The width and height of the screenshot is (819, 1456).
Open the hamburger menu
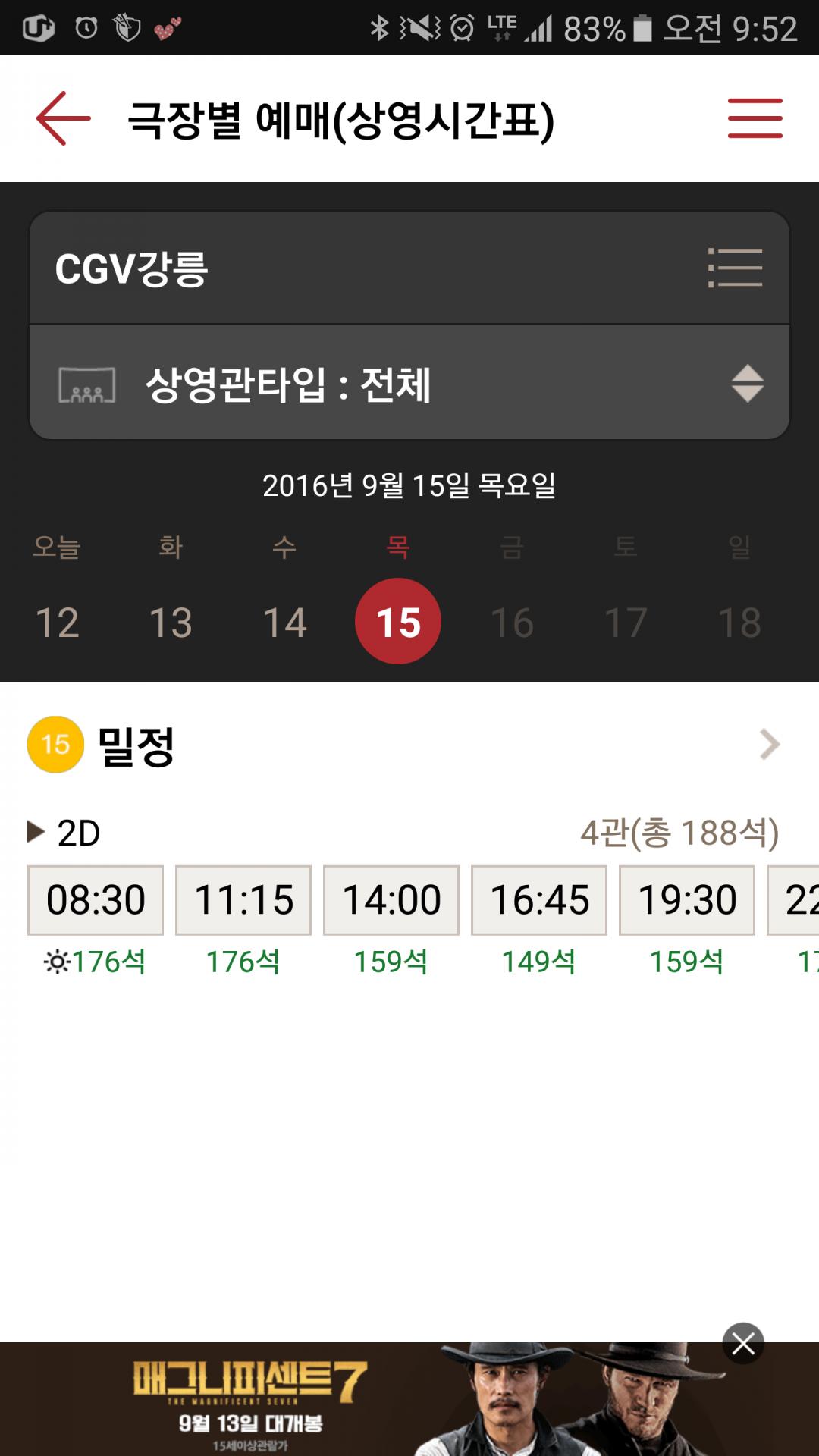(x=755, y=118)
